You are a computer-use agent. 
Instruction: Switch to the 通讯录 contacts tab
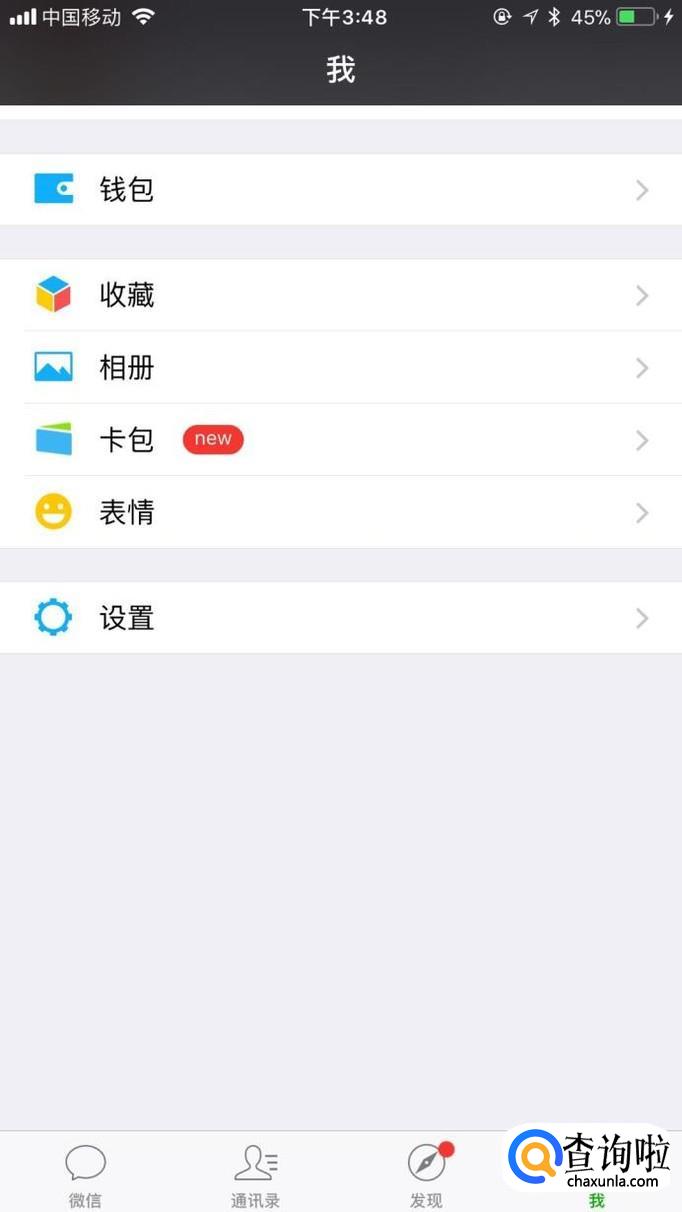point(255,1174)
